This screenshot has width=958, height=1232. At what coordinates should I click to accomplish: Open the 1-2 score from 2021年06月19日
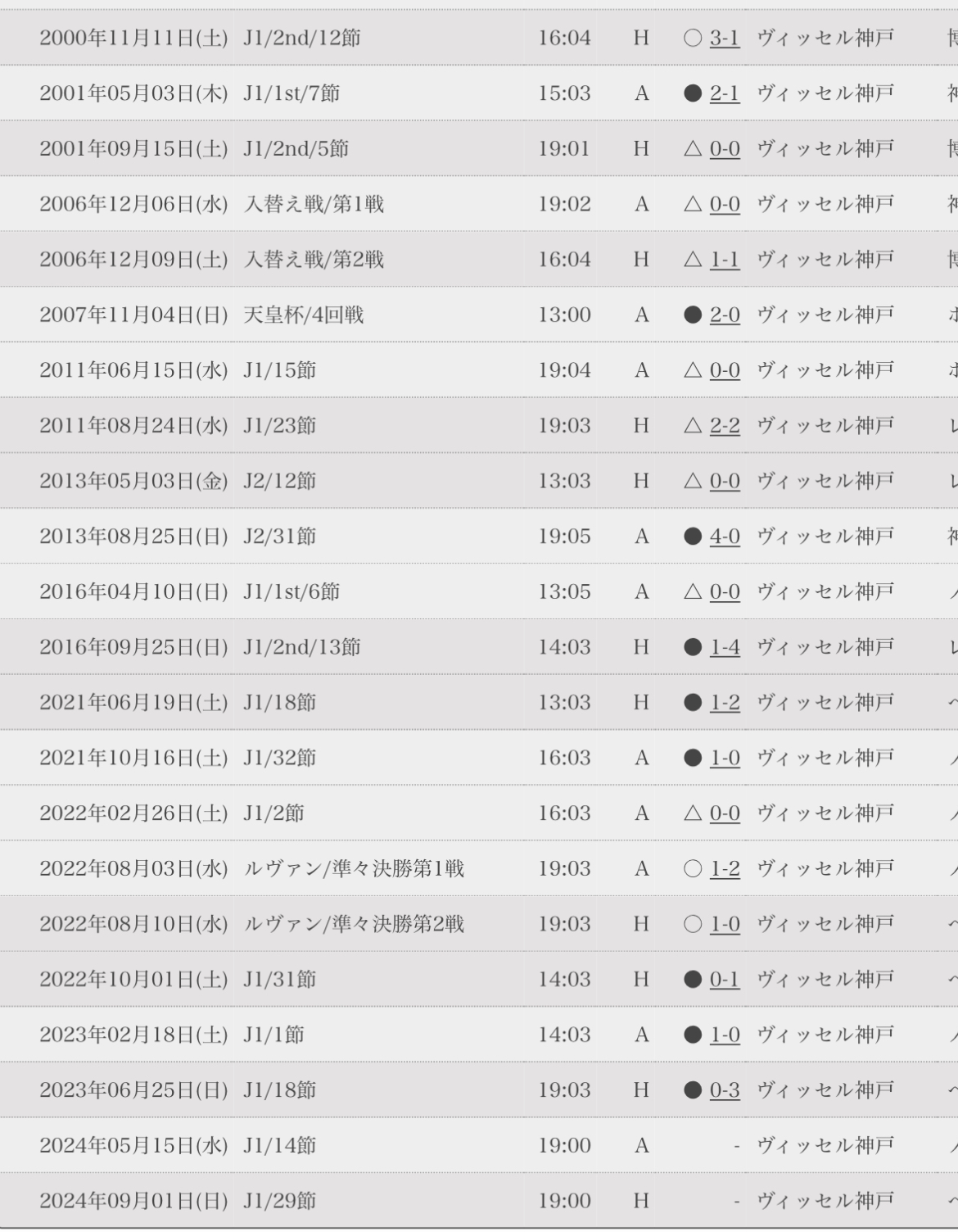(x=725, y=702)
